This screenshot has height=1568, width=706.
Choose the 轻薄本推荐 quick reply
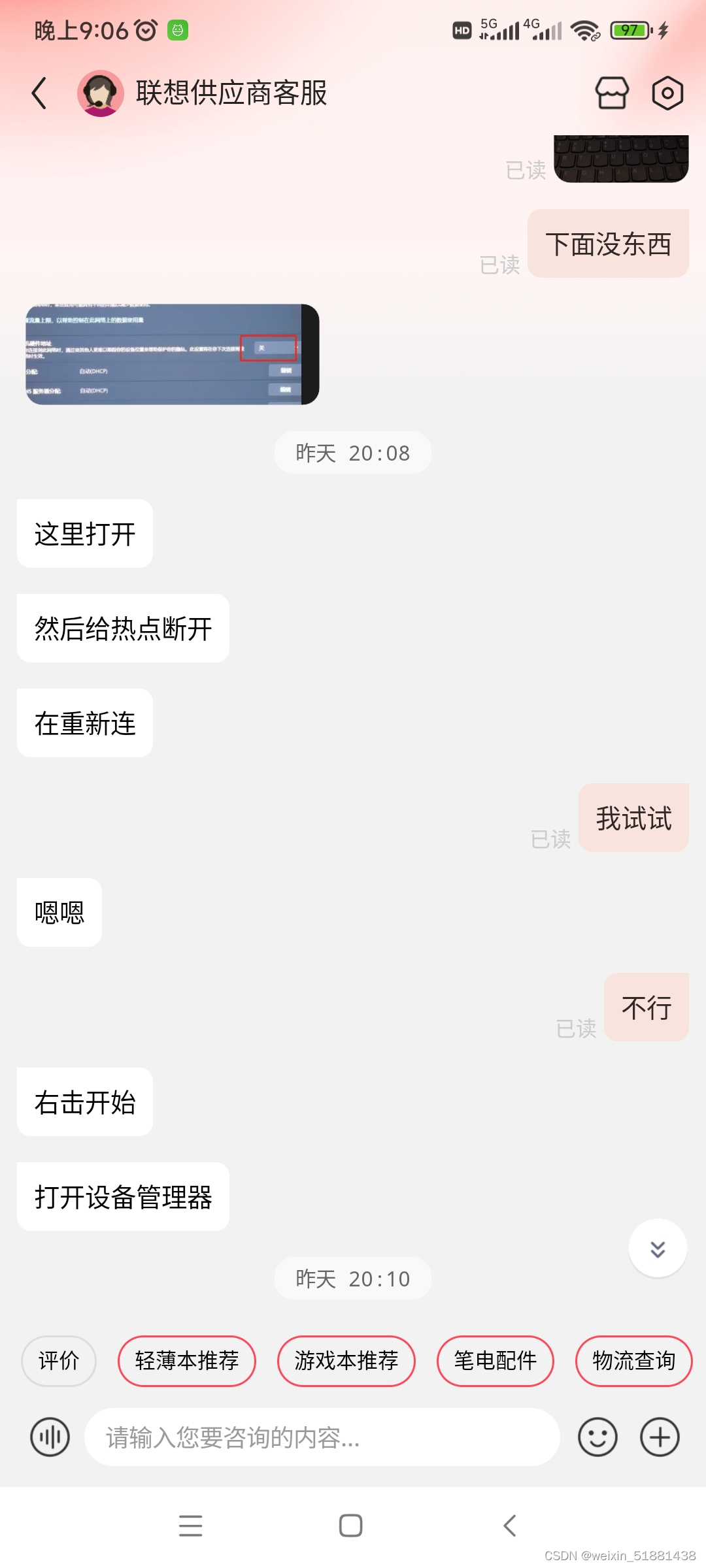tap(187, 1361)
